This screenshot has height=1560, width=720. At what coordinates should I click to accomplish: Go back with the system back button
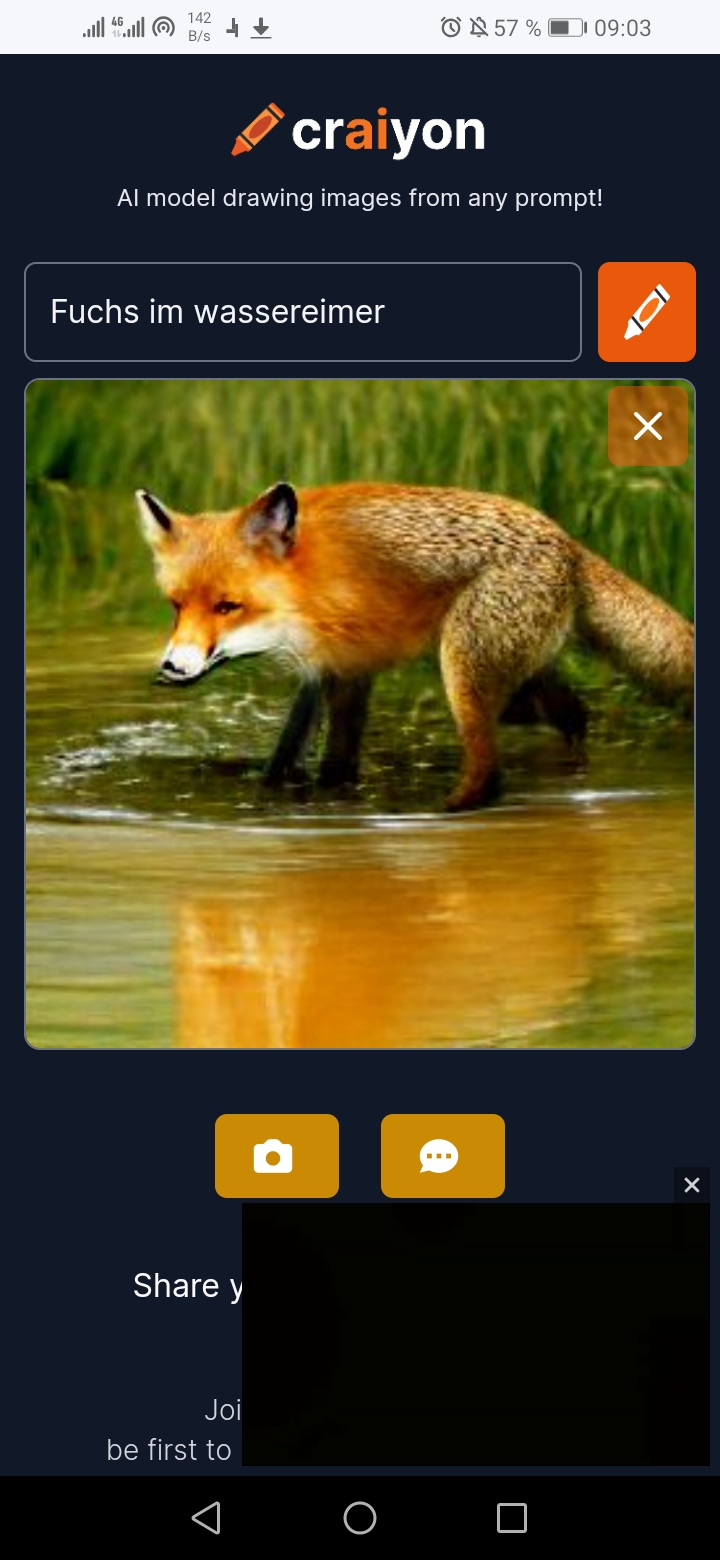[x=206, y=1518]
